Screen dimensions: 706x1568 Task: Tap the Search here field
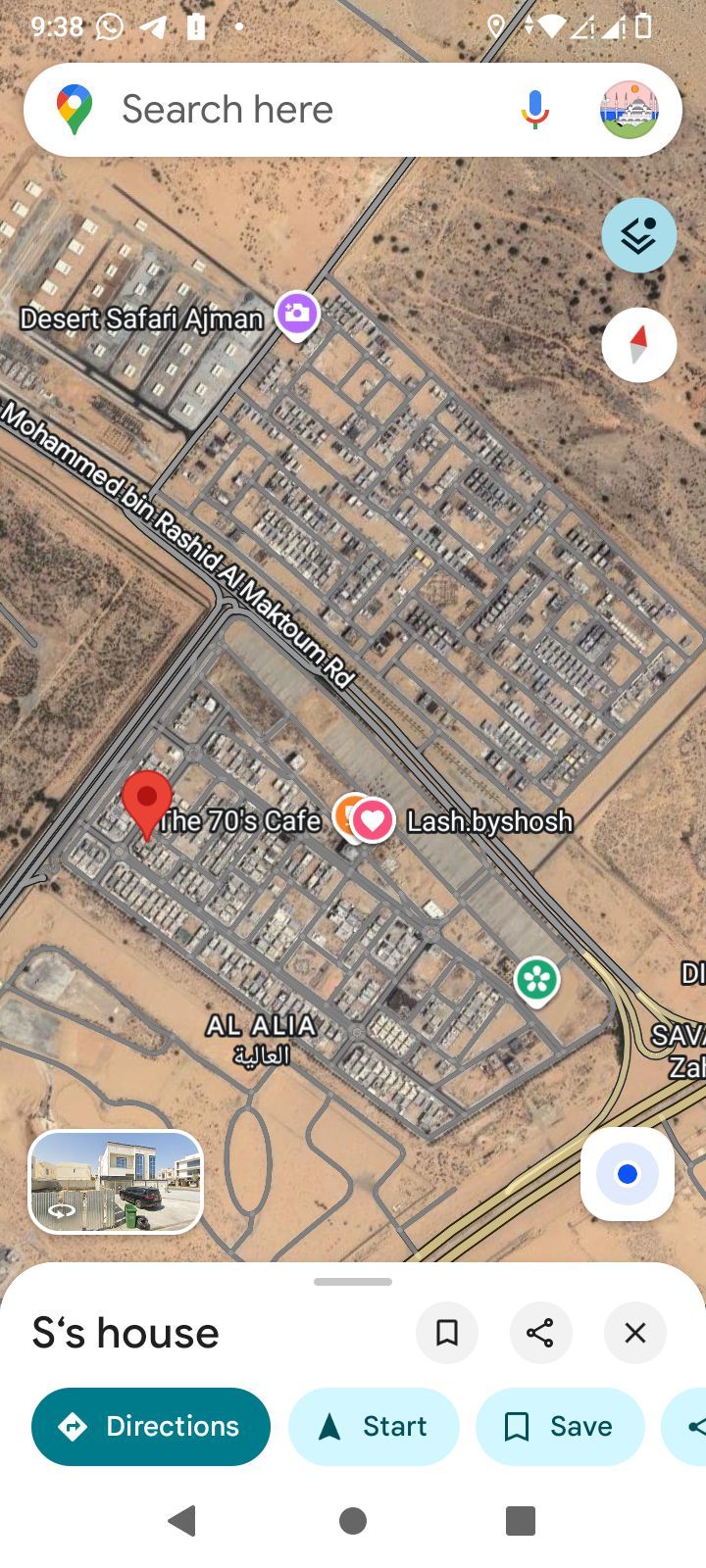[x=294, y=110]
